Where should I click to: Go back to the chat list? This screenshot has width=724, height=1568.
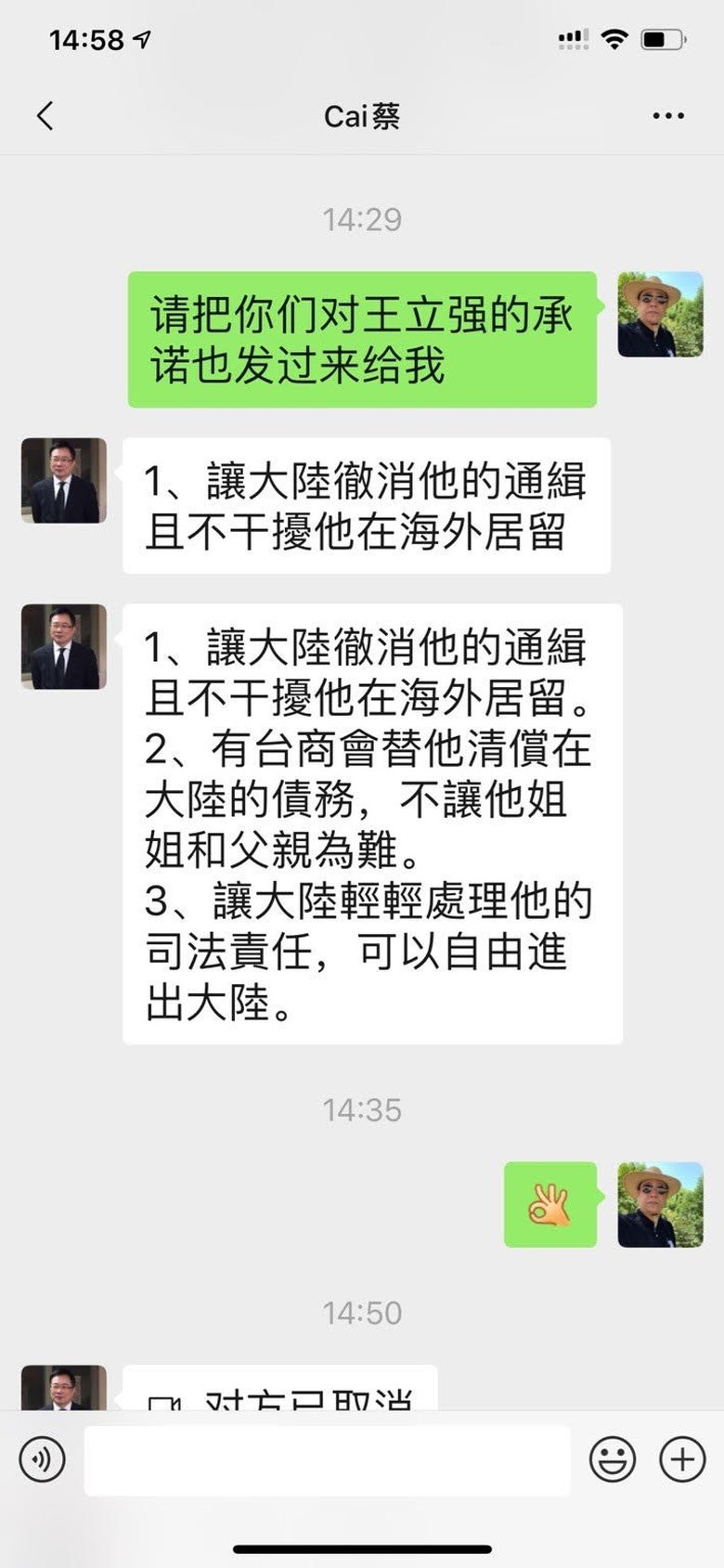tap(45, 116)
